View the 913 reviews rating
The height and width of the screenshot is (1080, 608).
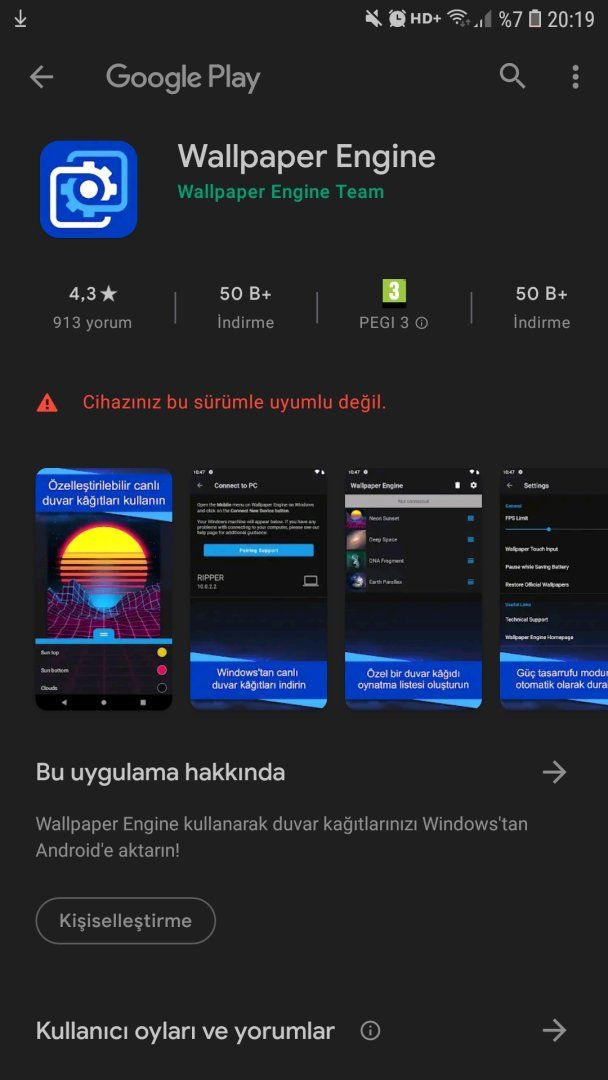(x=92, y=306)
